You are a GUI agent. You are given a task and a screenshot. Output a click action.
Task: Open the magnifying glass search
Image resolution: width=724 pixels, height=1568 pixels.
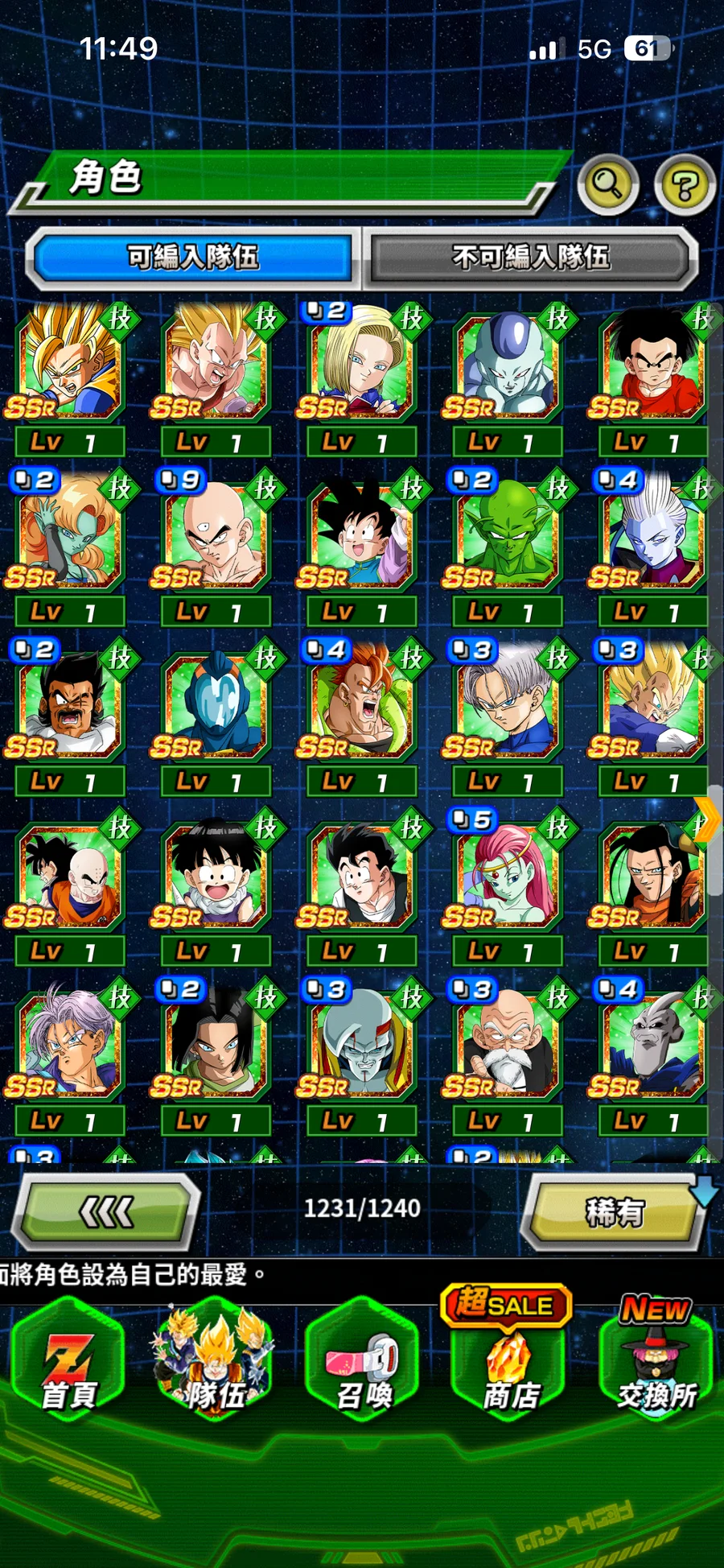[607, 184]
